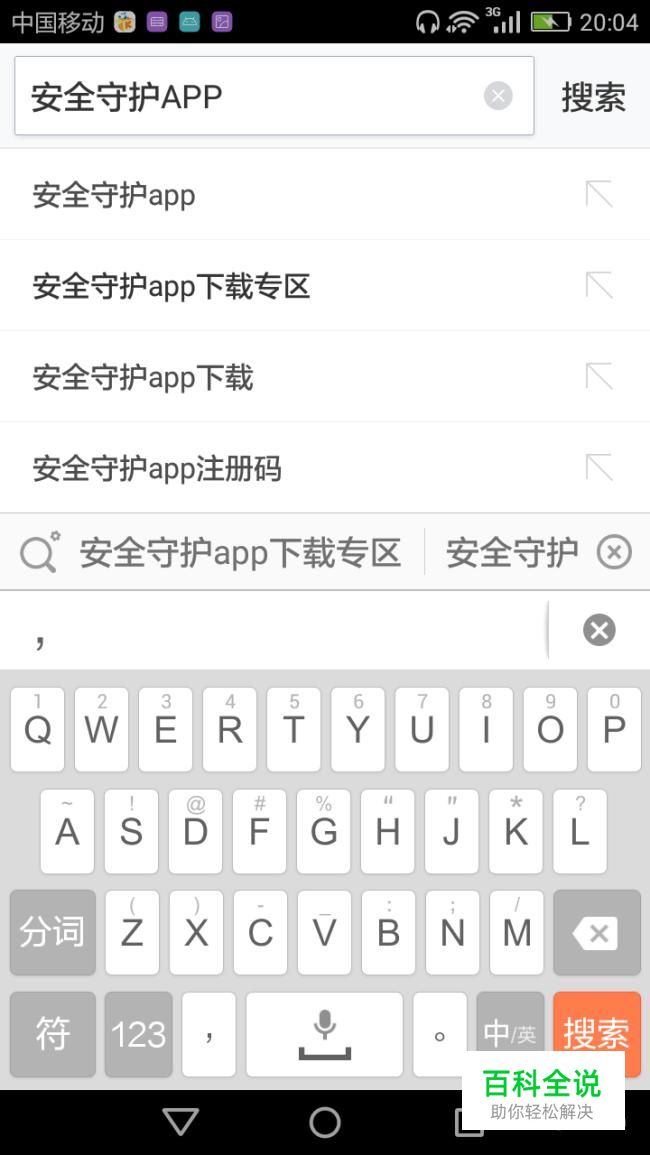The image size is (650, 1155).
Task: Close the keyboard suggestion strip
Action: point(614,552)
